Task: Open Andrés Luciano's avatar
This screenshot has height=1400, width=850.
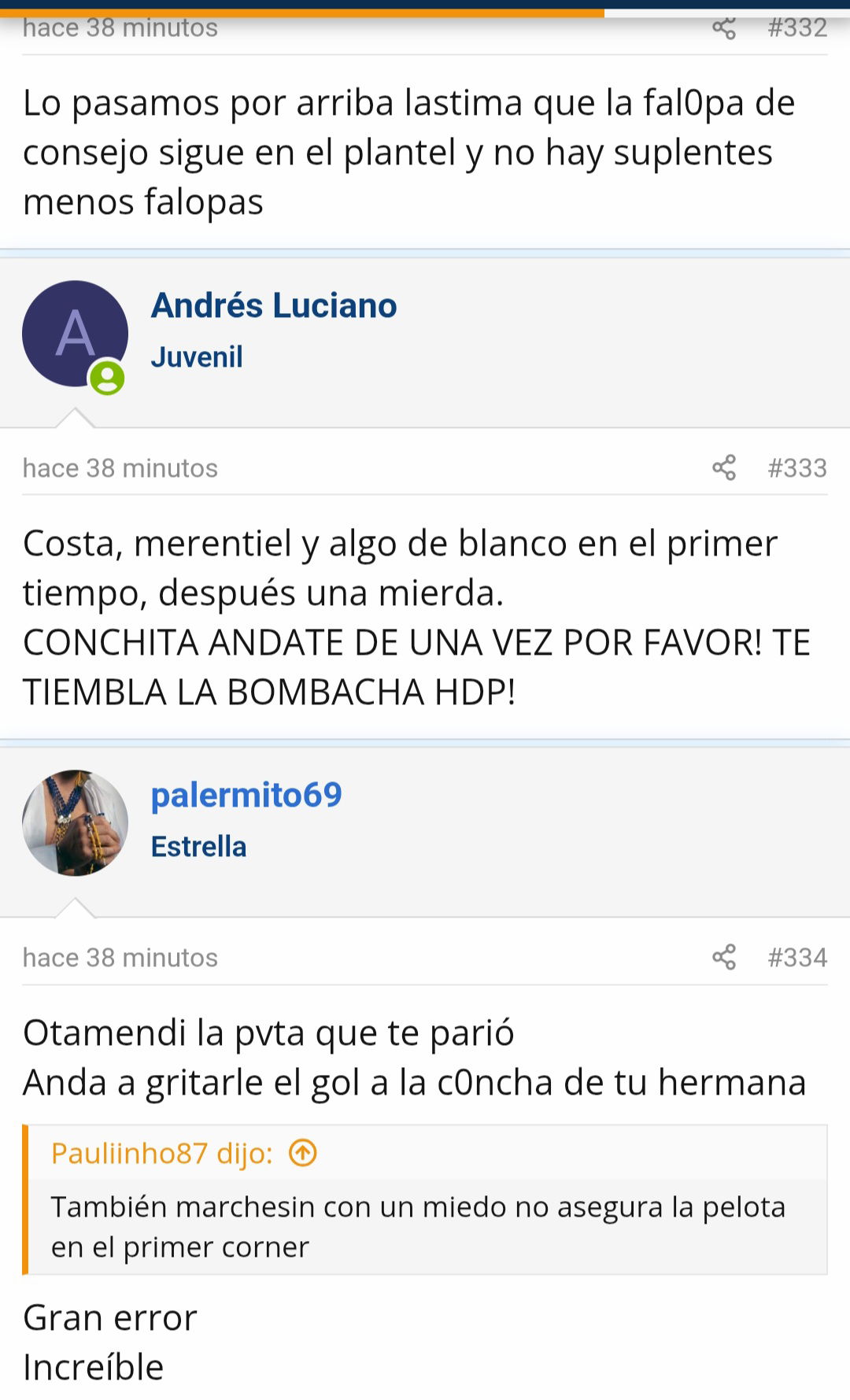Action: coord(75,334)
